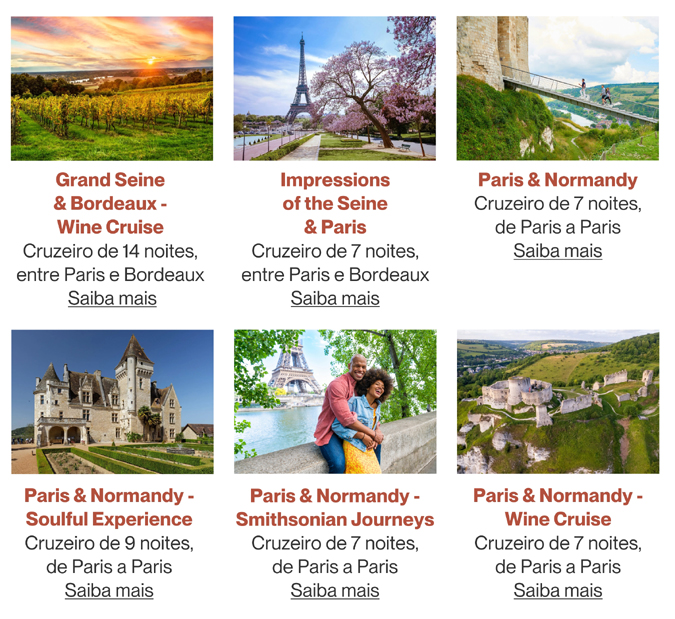
Task: Open Saiba mais for Soulful Experience cruise
Action: point(109,590)
